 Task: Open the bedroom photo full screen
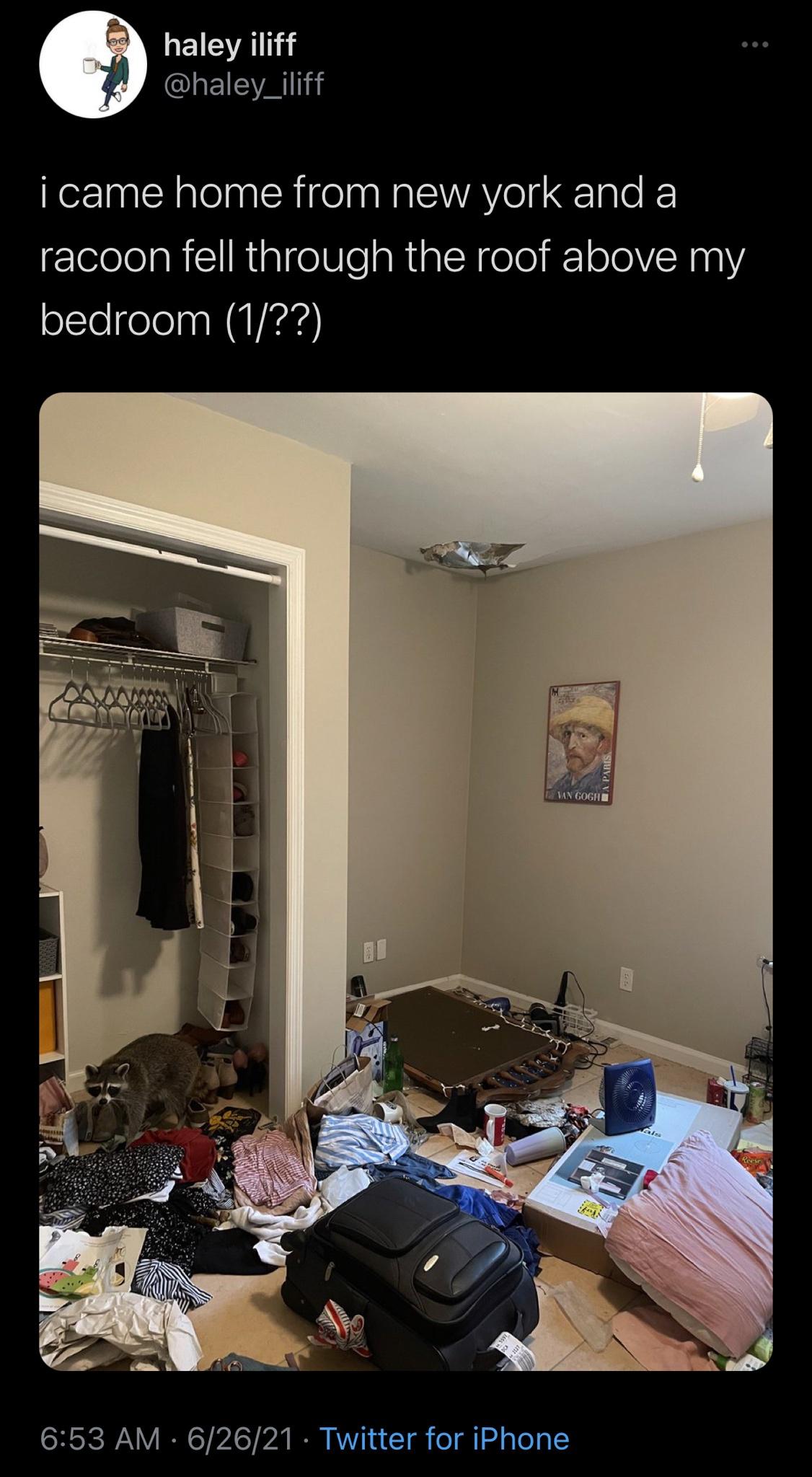pyautogui.click(x=406, y=881)
